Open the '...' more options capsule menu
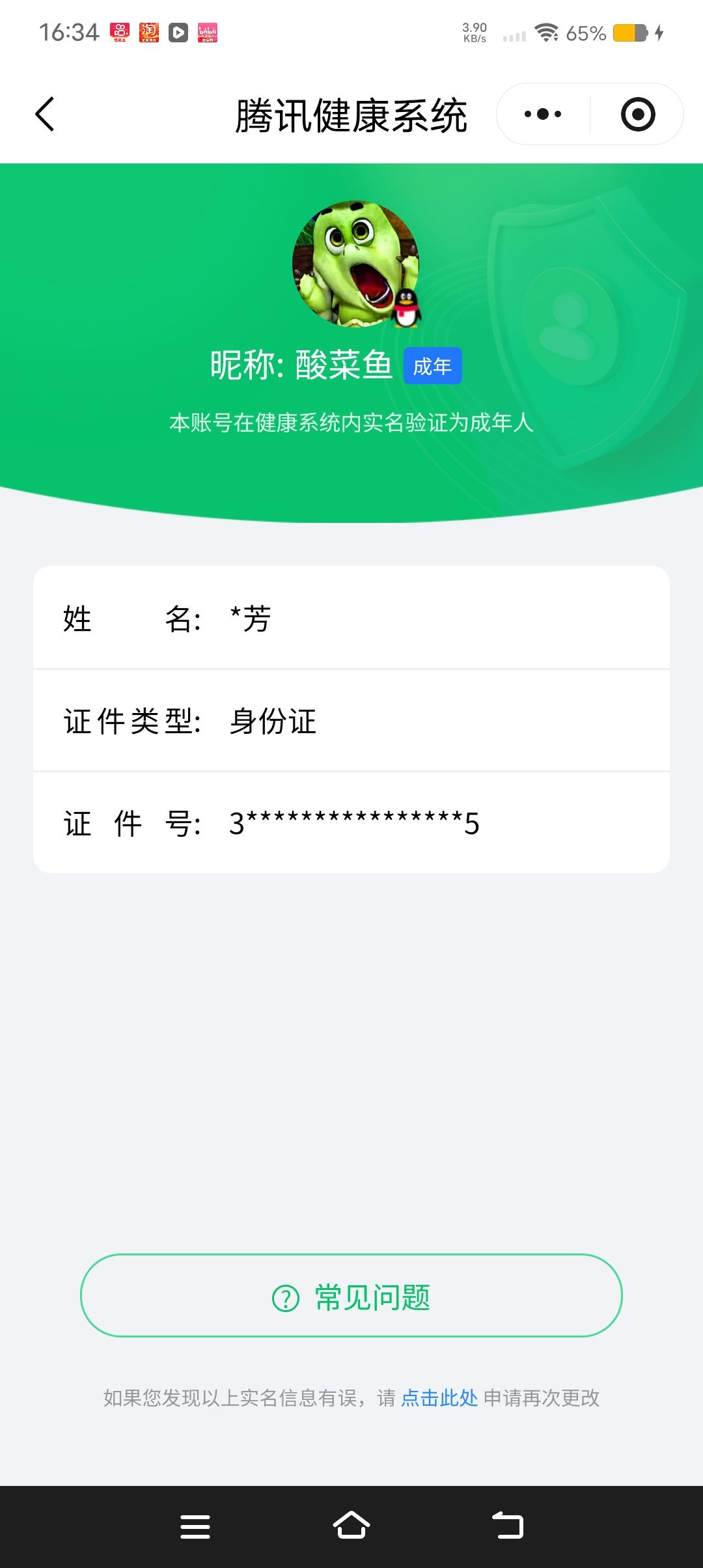703x1568 pixels. 542,113
